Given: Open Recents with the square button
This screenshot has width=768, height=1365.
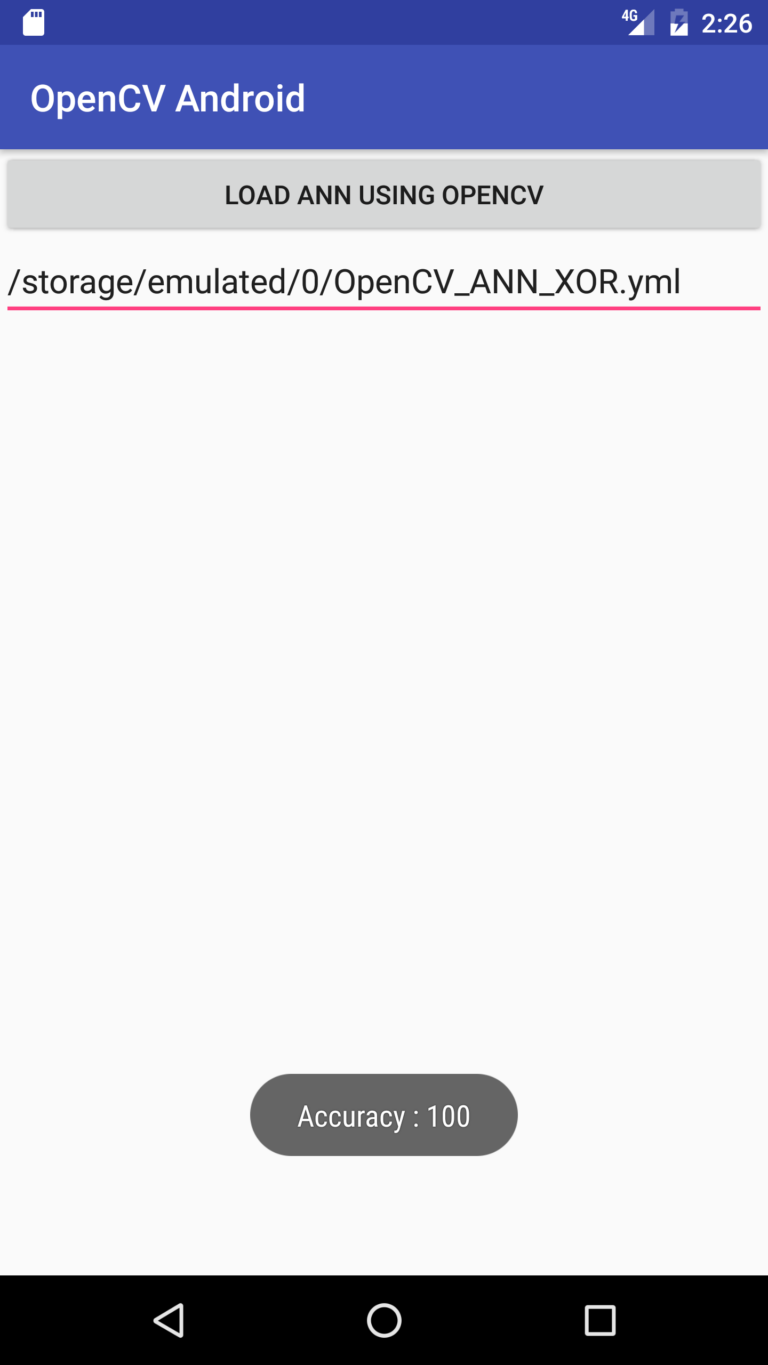Looking at the screenshot, I should [x=599, y=1319].
